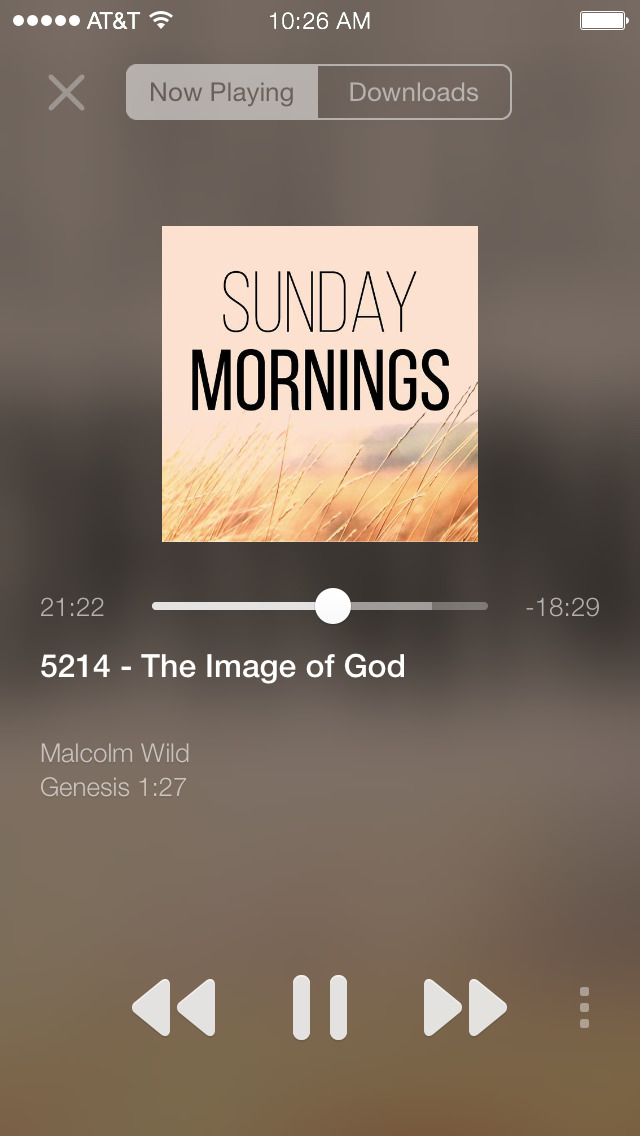Open the three-dot more options menu
Viewport: 640px width, 1136px height.
pos(584,1007)
